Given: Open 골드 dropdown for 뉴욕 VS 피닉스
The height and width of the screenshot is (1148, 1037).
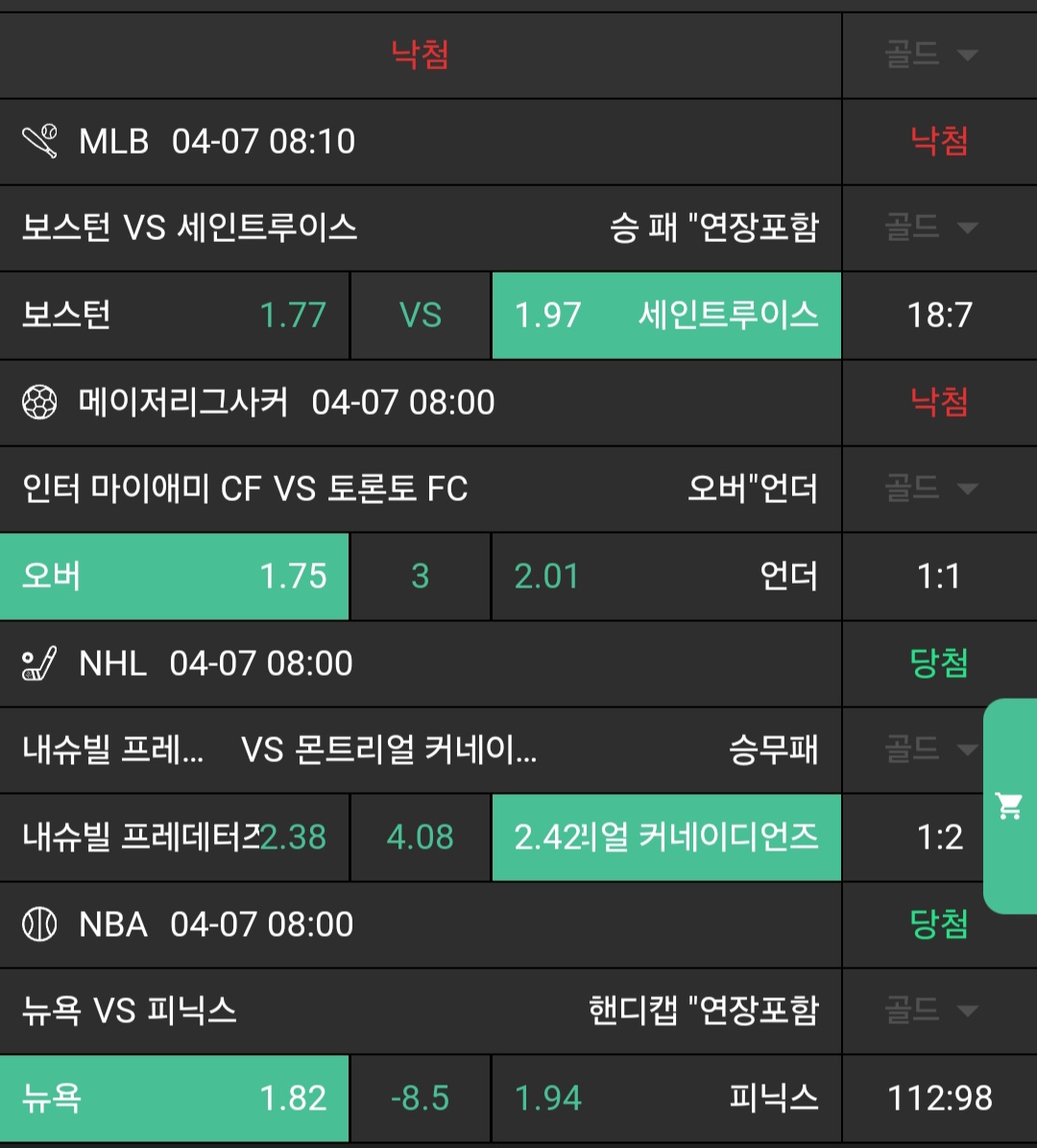Looking at the screenshot, I should [x=929, y=1010].
